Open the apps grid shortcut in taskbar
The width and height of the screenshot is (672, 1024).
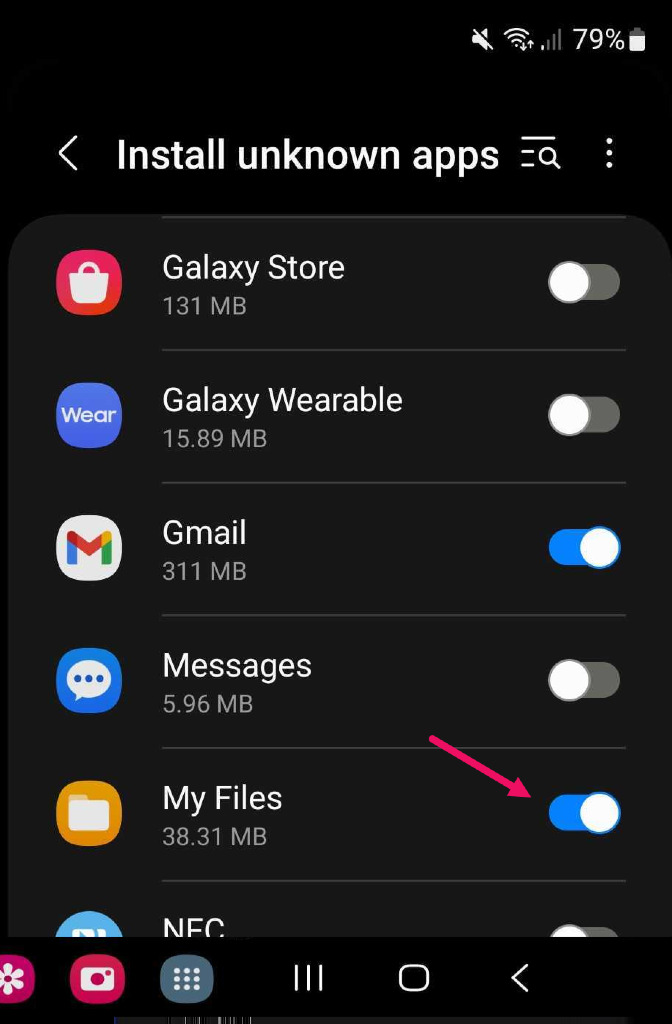click(x=187, y=978)
